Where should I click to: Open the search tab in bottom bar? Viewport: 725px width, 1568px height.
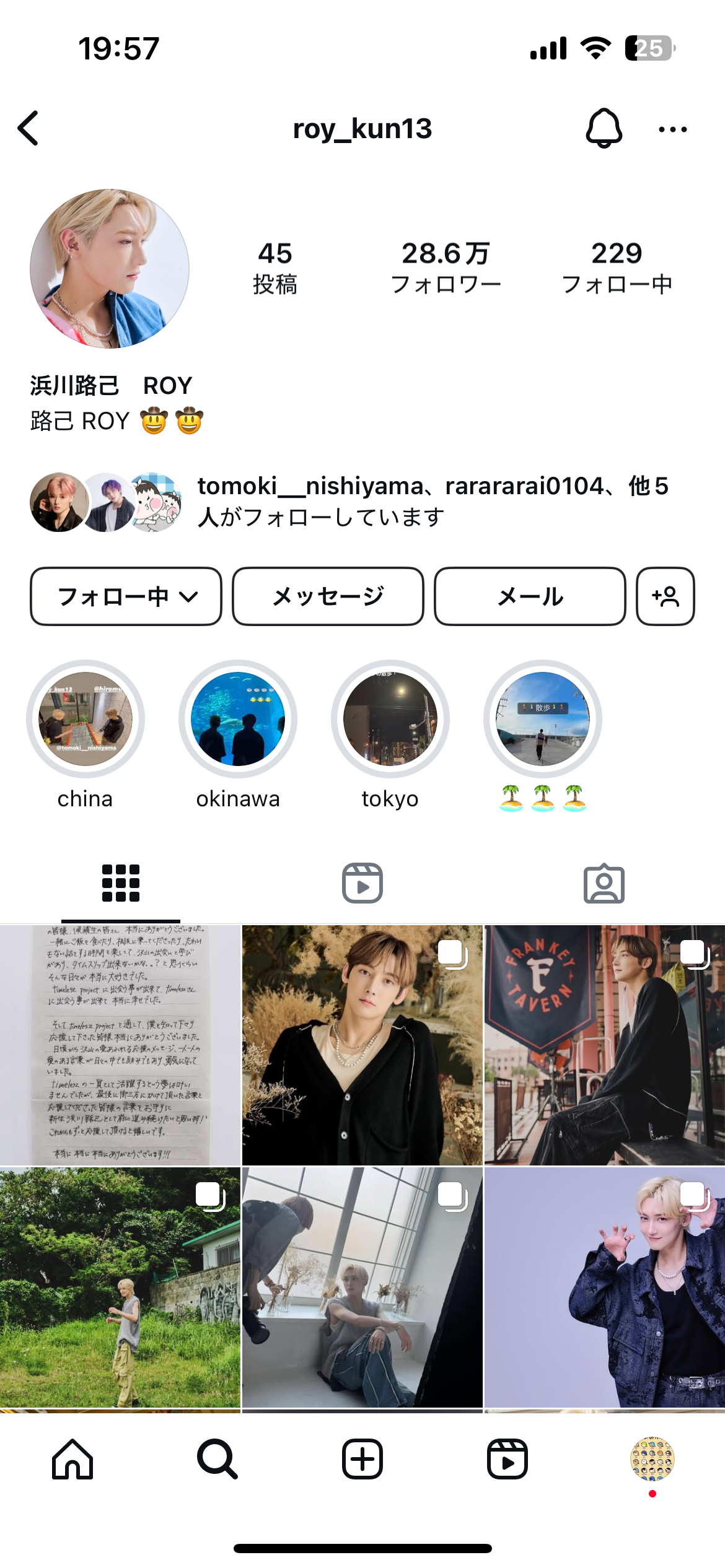pos(217,1459)
